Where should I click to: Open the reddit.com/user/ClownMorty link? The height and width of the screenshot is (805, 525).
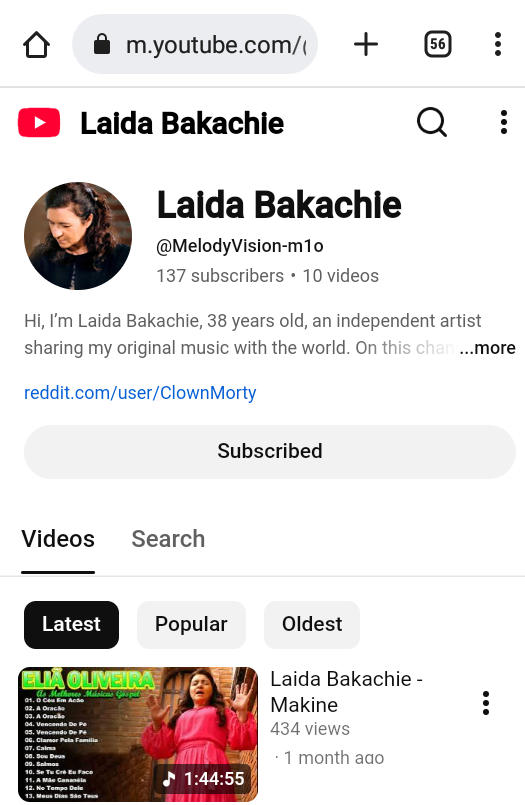(140, 393)
